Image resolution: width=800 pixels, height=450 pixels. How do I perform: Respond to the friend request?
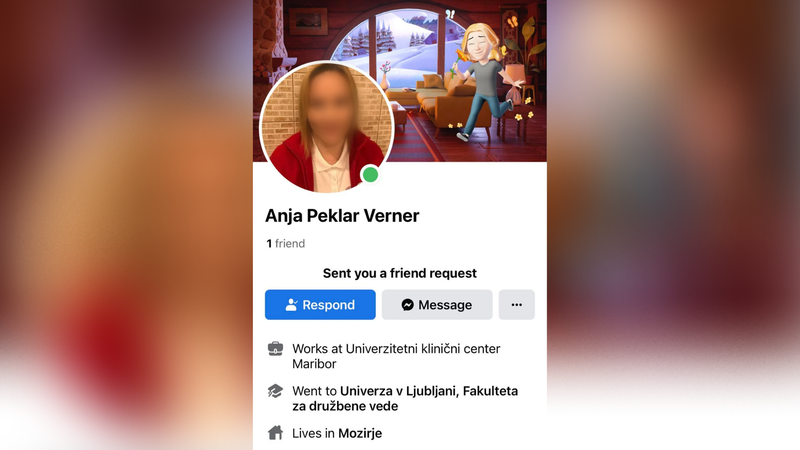(320, 305)
